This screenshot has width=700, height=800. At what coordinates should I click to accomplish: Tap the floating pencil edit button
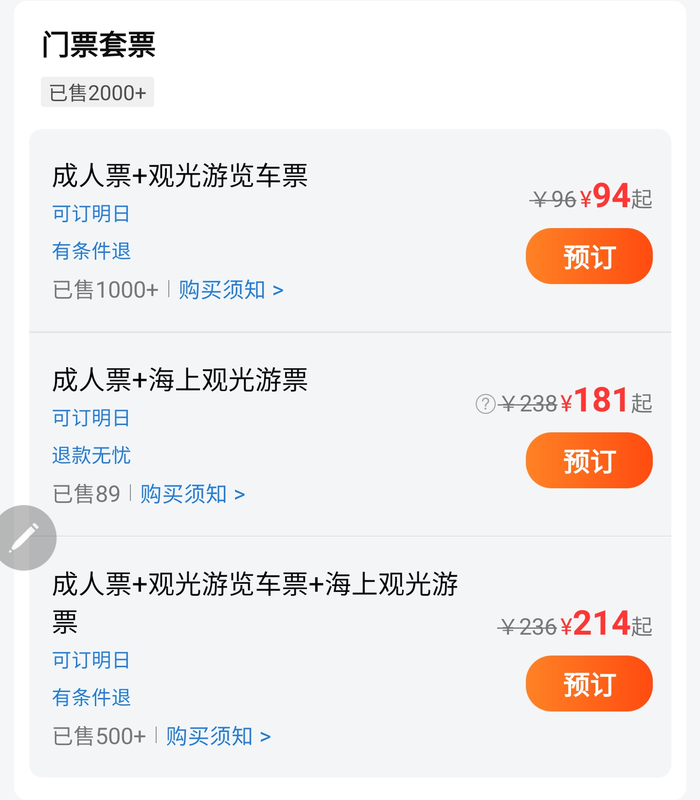[x=24, y=538]
